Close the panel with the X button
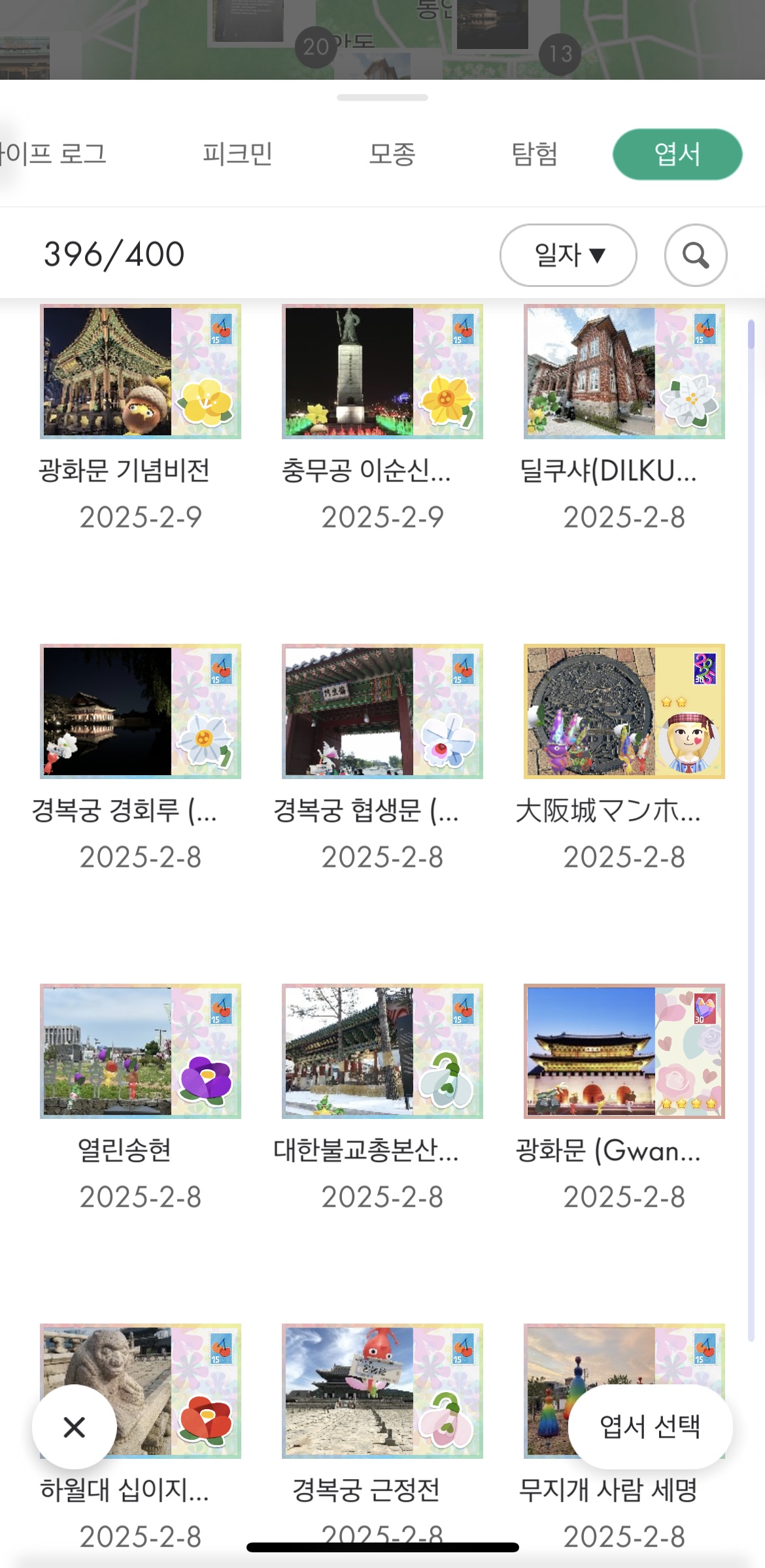 pyautogui.click(x=75, y=1426)
